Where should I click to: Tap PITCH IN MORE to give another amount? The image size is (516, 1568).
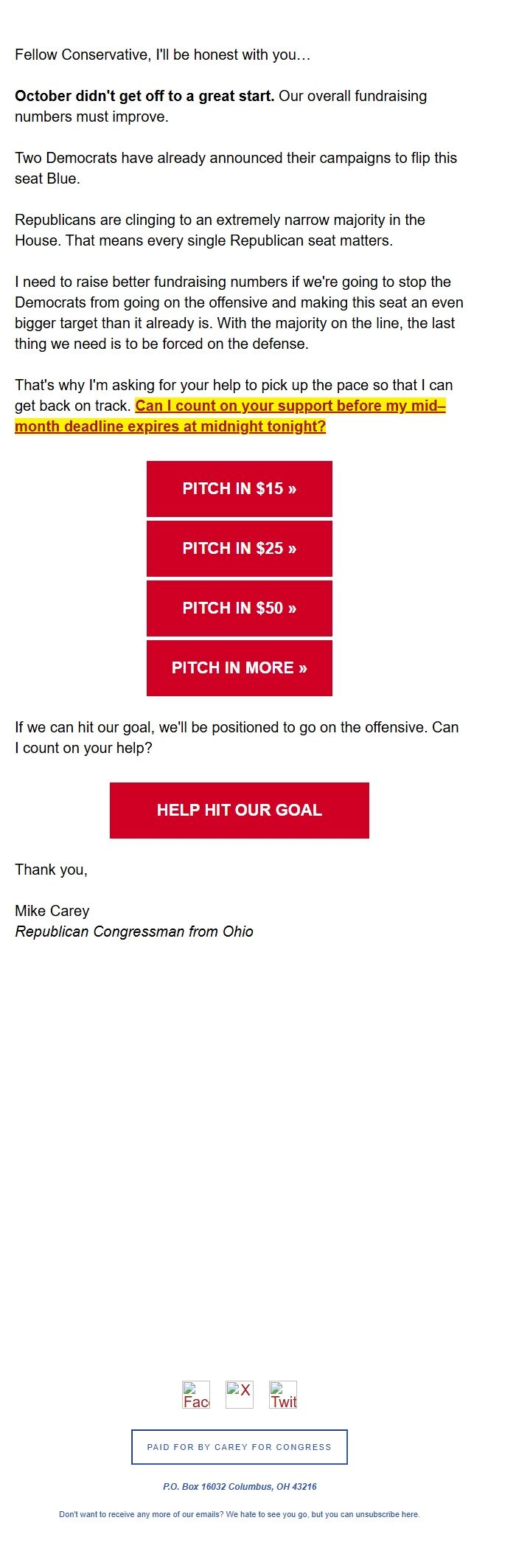point(240,668)
